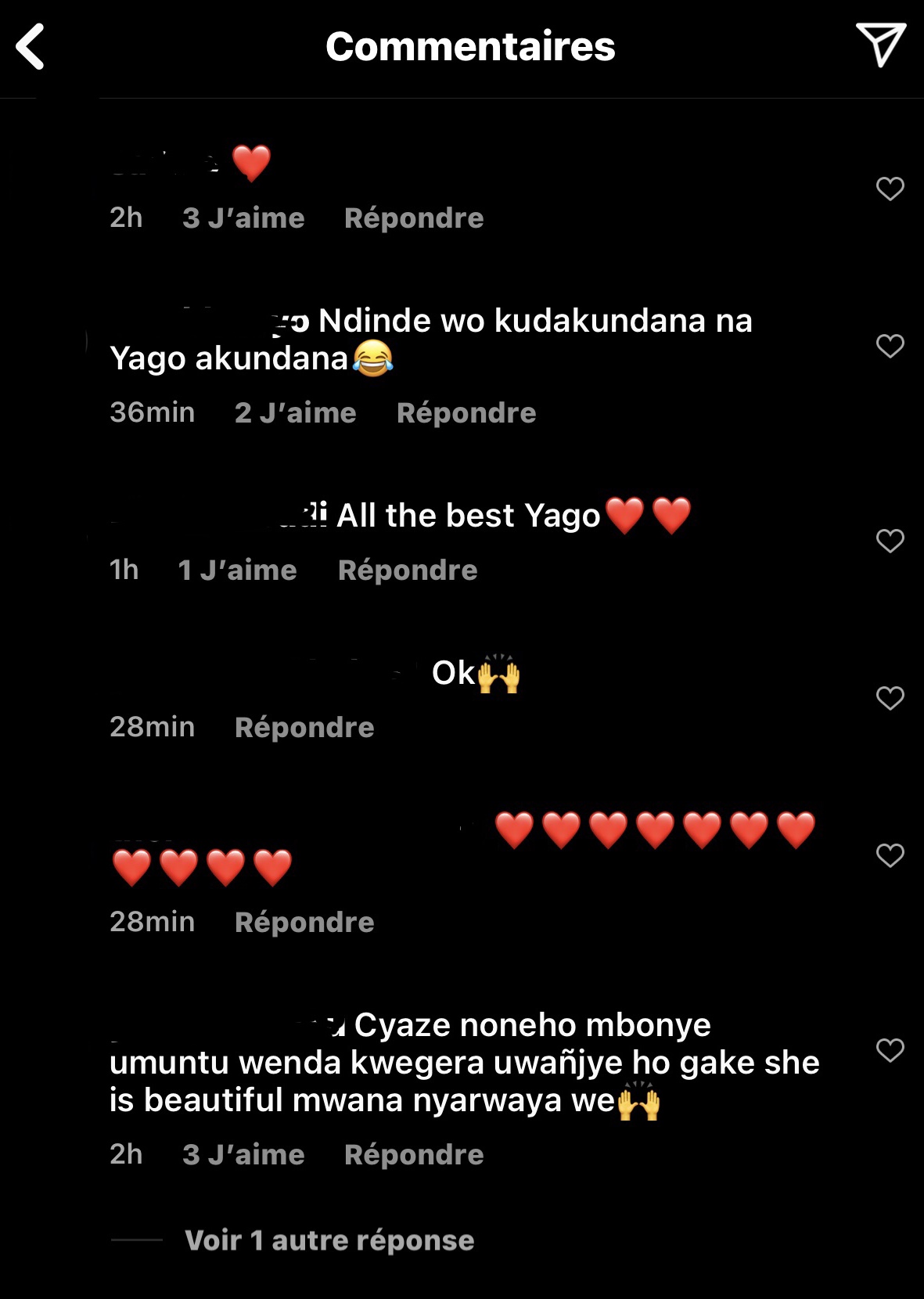Go back from Commentaires
This screenshot has width=924, height=1299.
point(31,46)
